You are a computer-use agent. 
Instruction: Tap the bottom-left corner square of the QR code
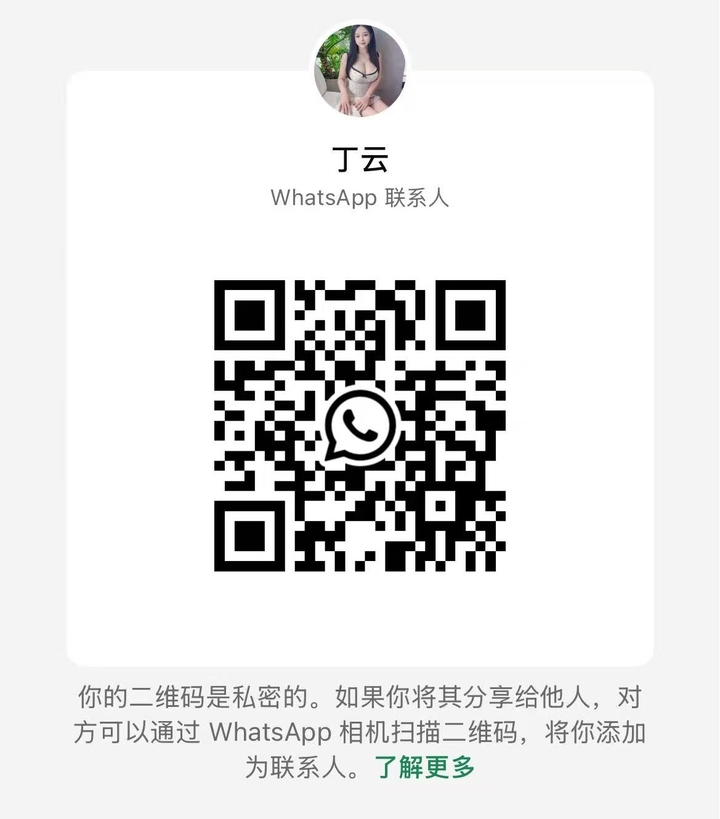(251, 537)
